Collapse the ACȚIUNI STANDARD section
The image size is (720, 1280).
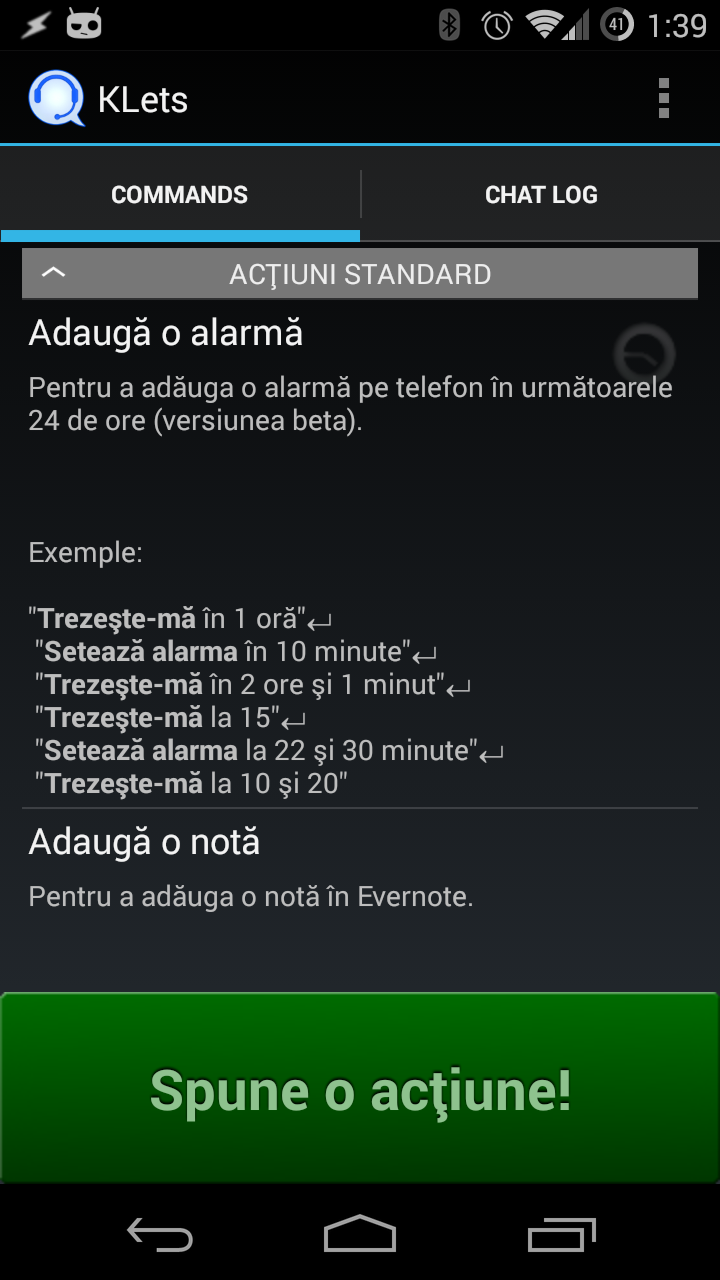click(360, 272)
